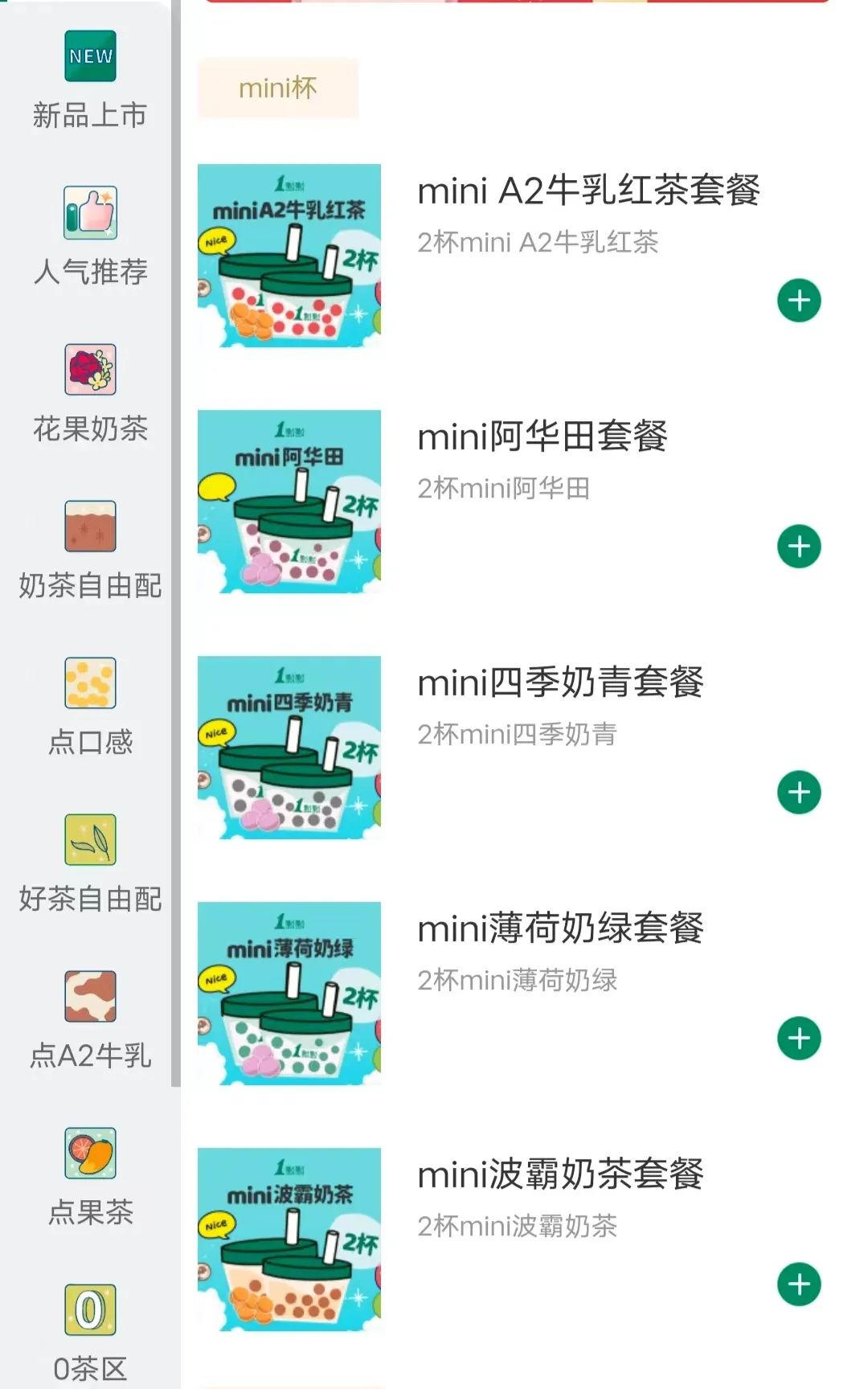Add mini波霸奶茶套餐 to the cart

(x=799, y=1285)
